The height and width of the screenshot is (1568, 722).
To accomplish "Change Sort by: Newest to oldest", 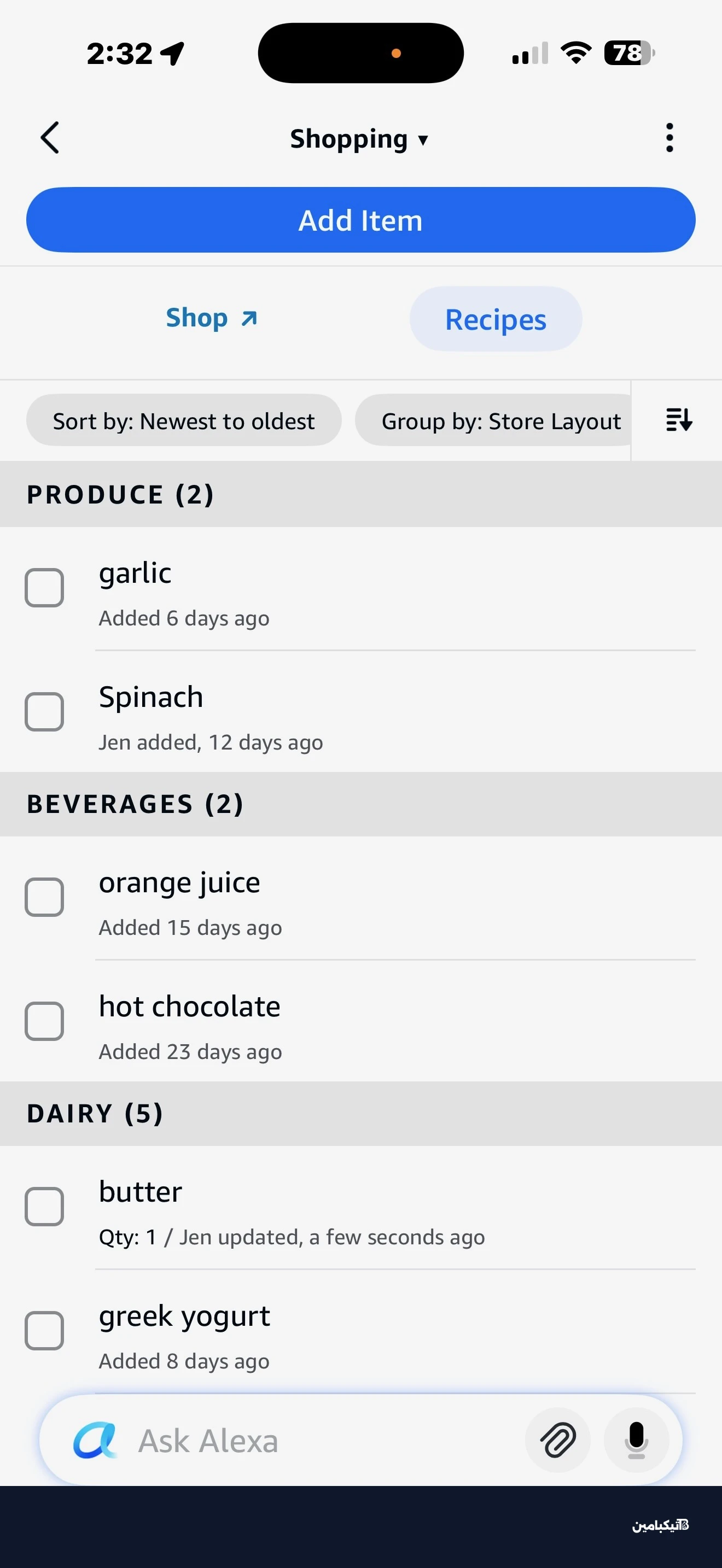I will pyautogui.click(x=183, y=420).
